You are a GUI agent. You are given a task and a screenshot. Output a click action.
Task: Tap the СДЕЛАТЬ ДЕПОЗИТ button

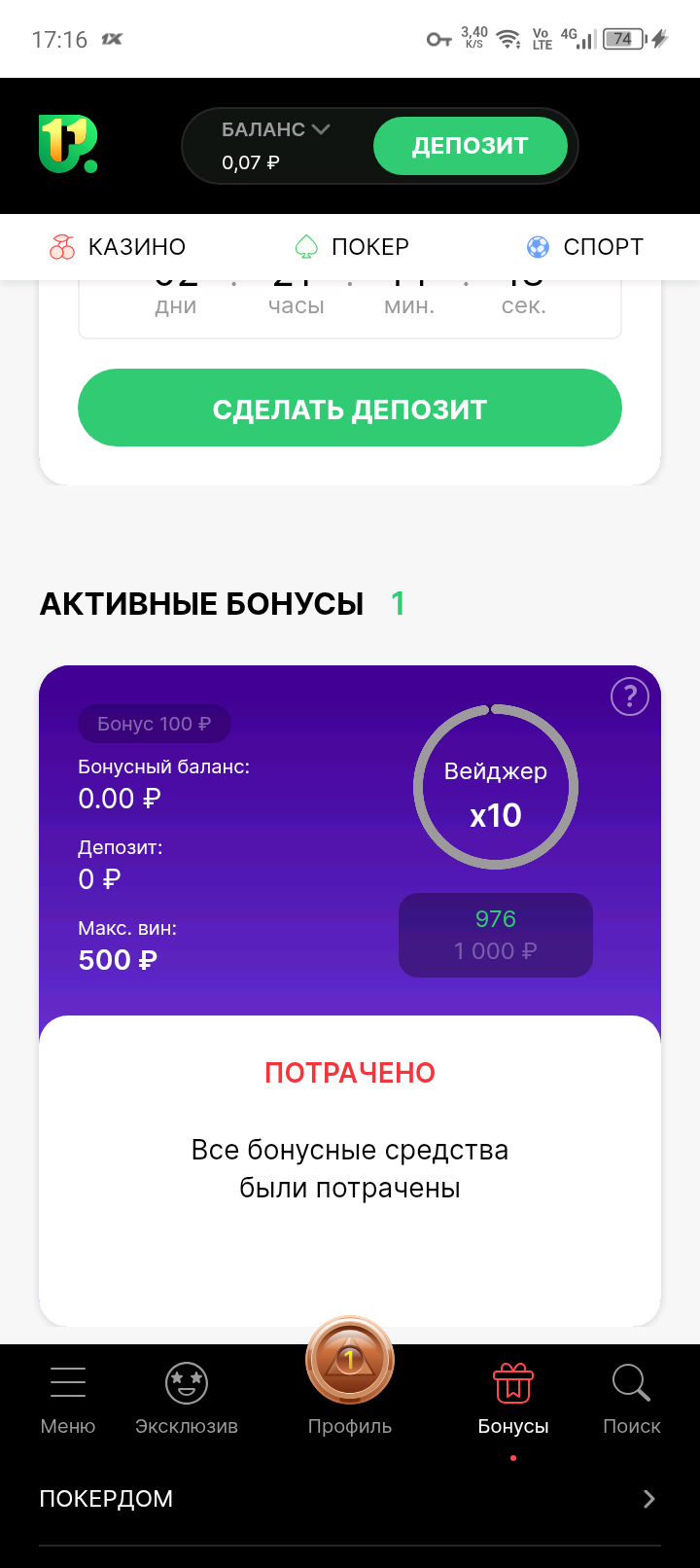(349, 409)
